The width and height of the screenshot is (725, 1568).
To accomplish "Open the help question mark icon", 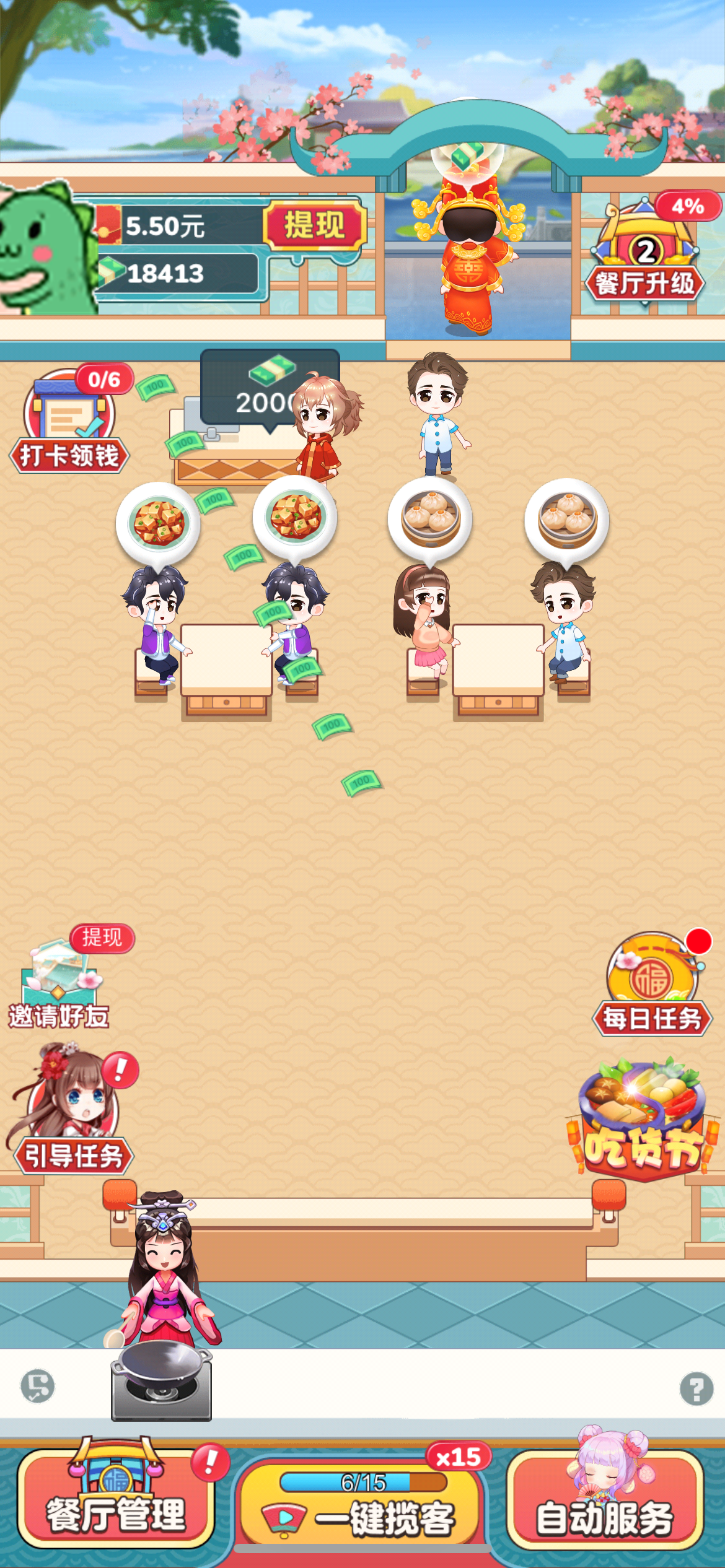I will coord(696,1389).
